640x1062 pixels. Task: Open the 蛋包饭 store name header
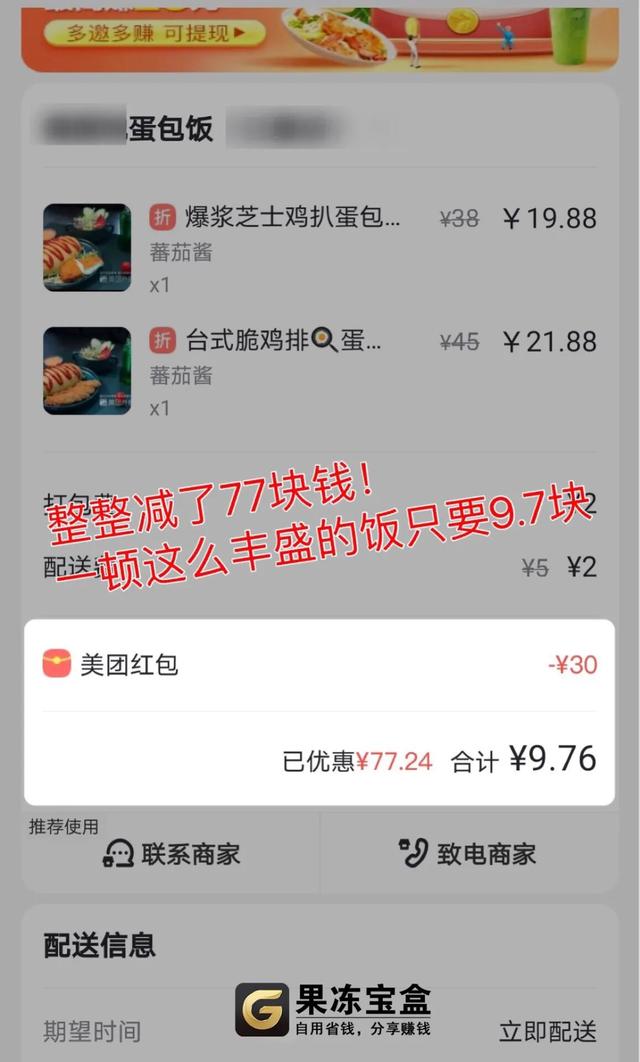(x=170, y=129)
